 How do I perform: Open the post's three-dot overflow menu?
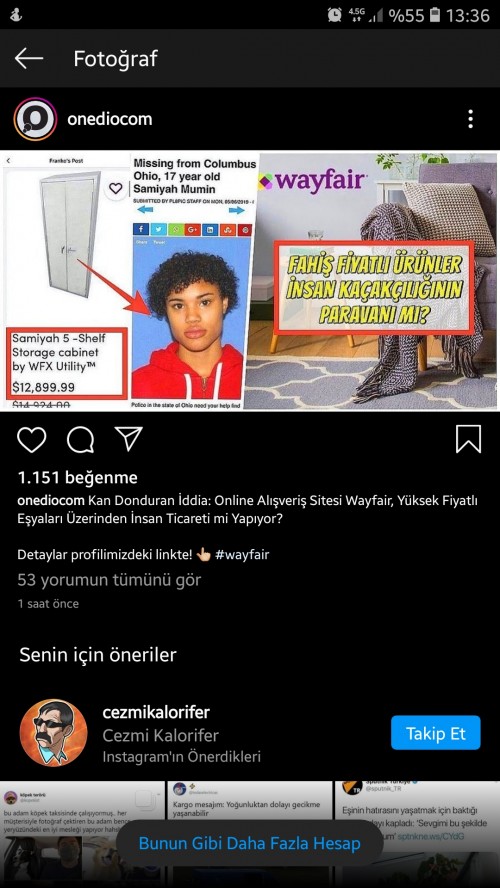[x=470, y=119]
